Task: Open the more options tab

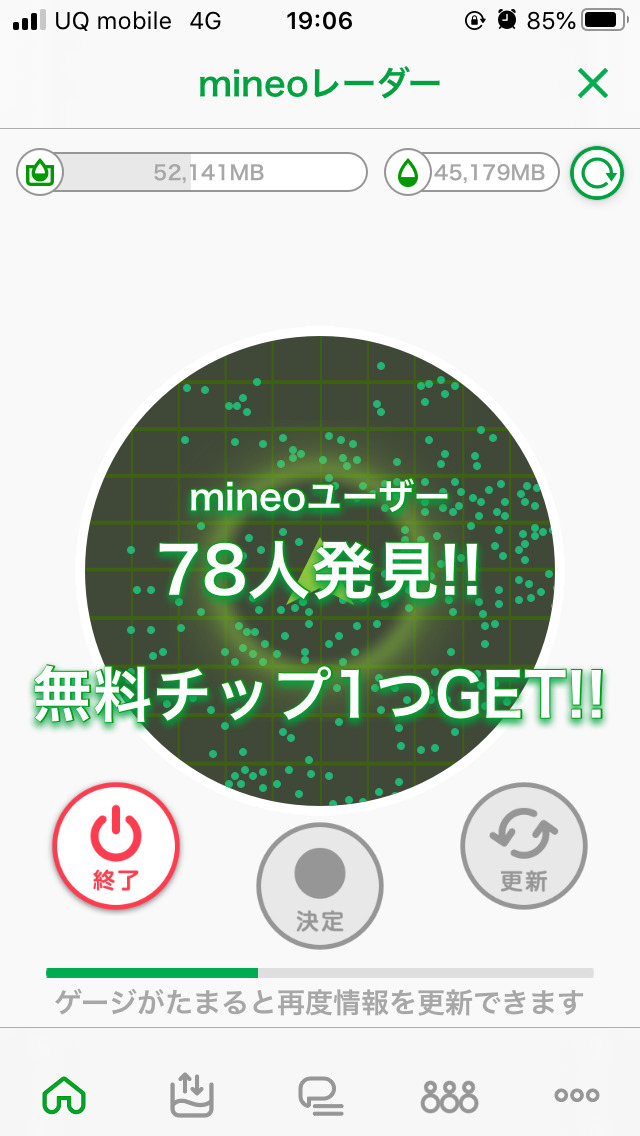Action: pos(577,1096)
